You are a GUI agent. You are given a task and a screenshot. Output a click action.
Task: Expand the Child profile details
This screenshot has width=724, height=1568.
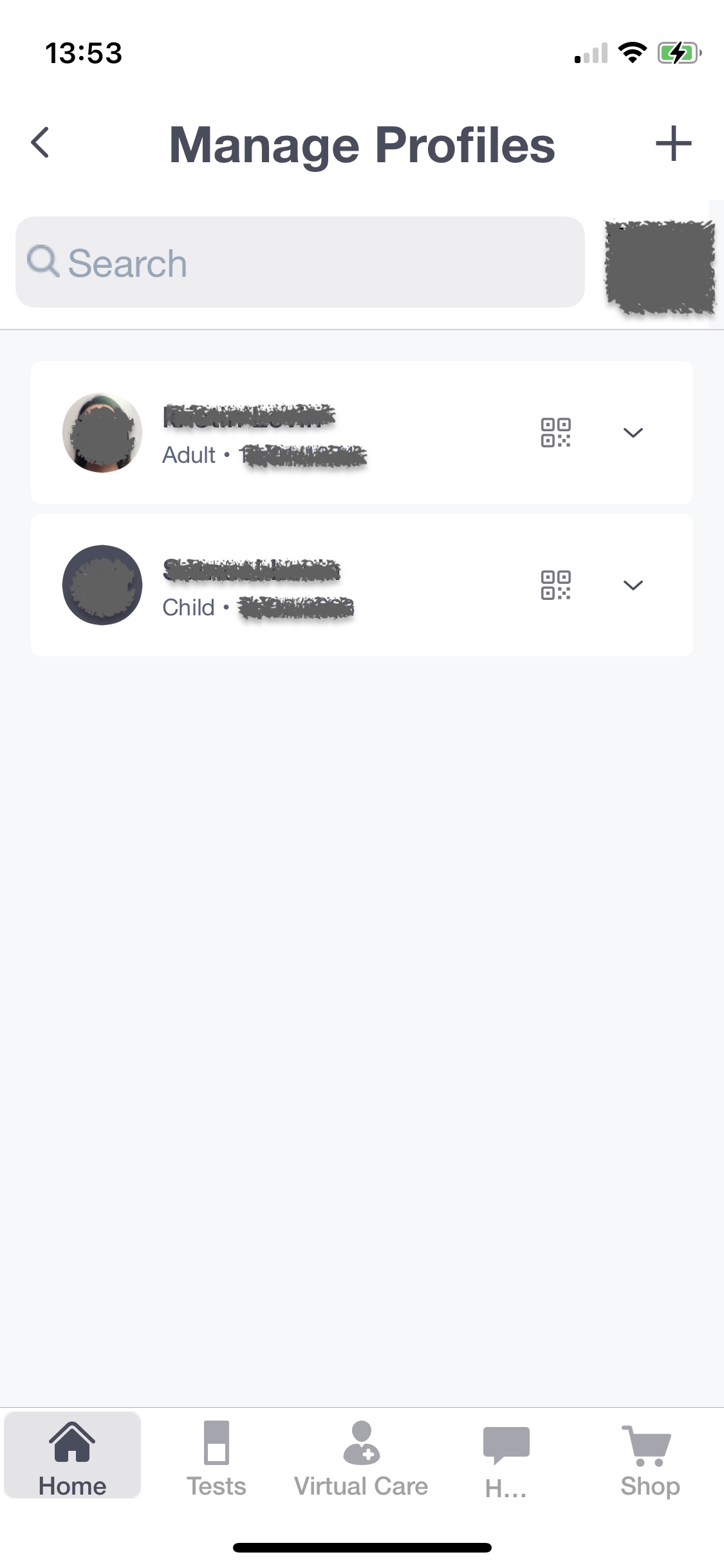coord(633,585)
